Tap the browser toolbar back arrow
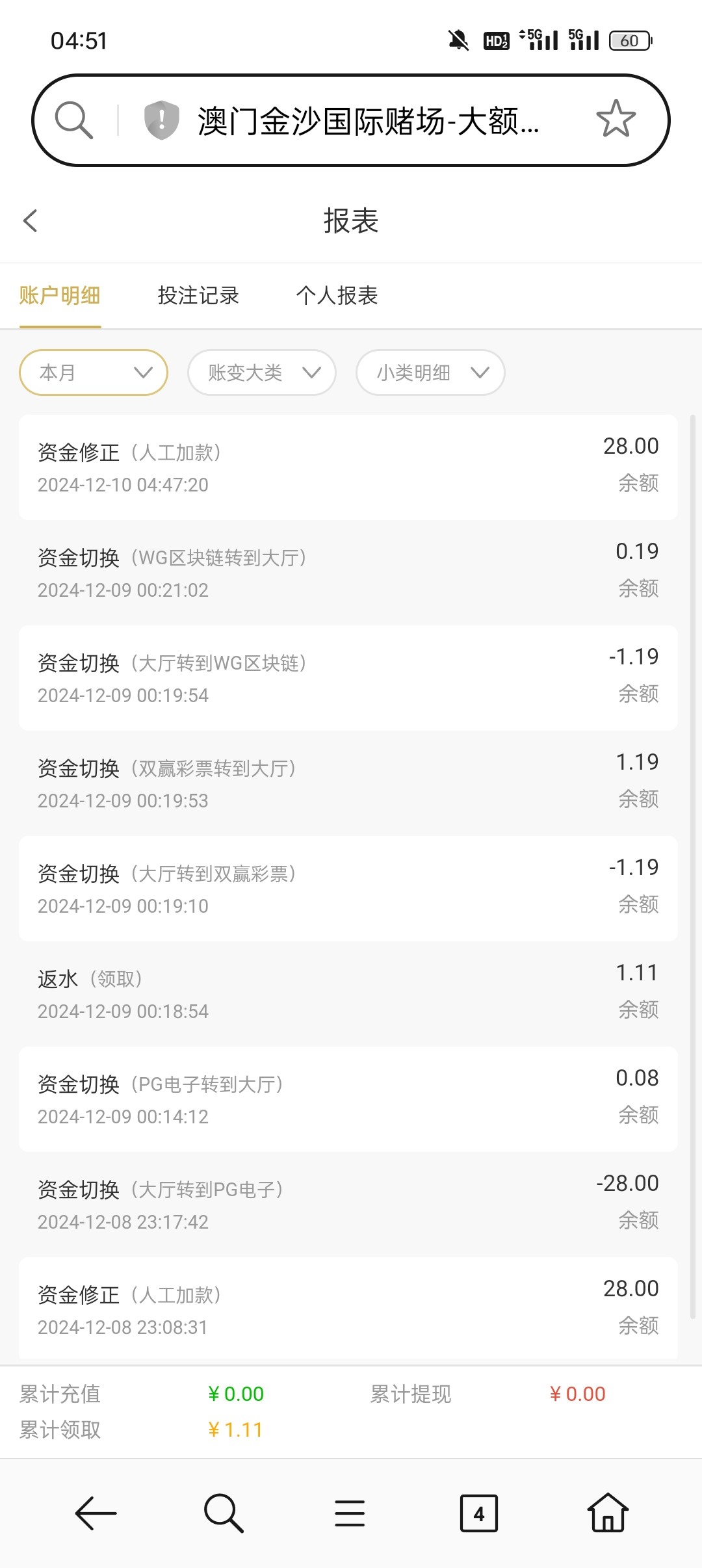 96,1513
